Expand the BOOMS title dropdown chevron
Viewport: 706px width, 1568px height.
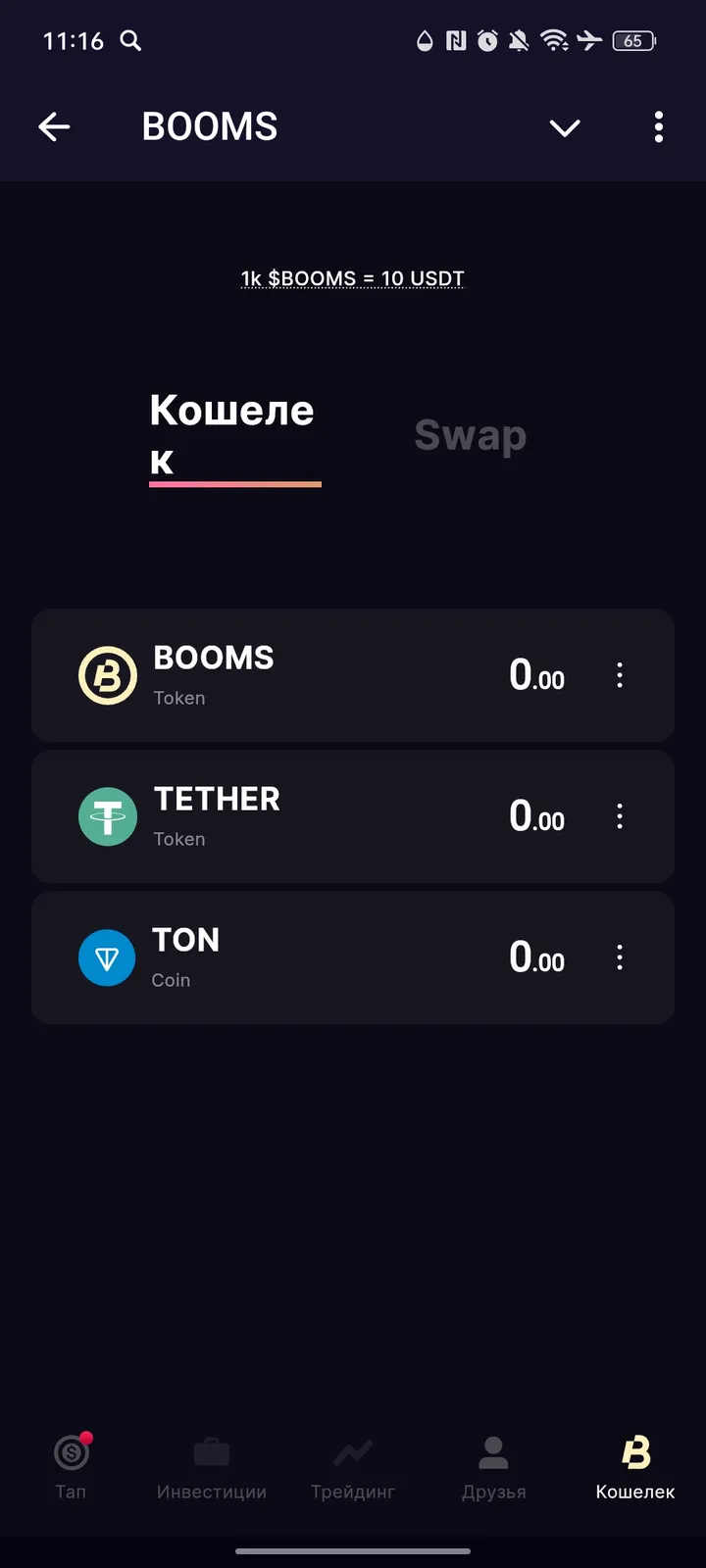[x=565, y=127]
